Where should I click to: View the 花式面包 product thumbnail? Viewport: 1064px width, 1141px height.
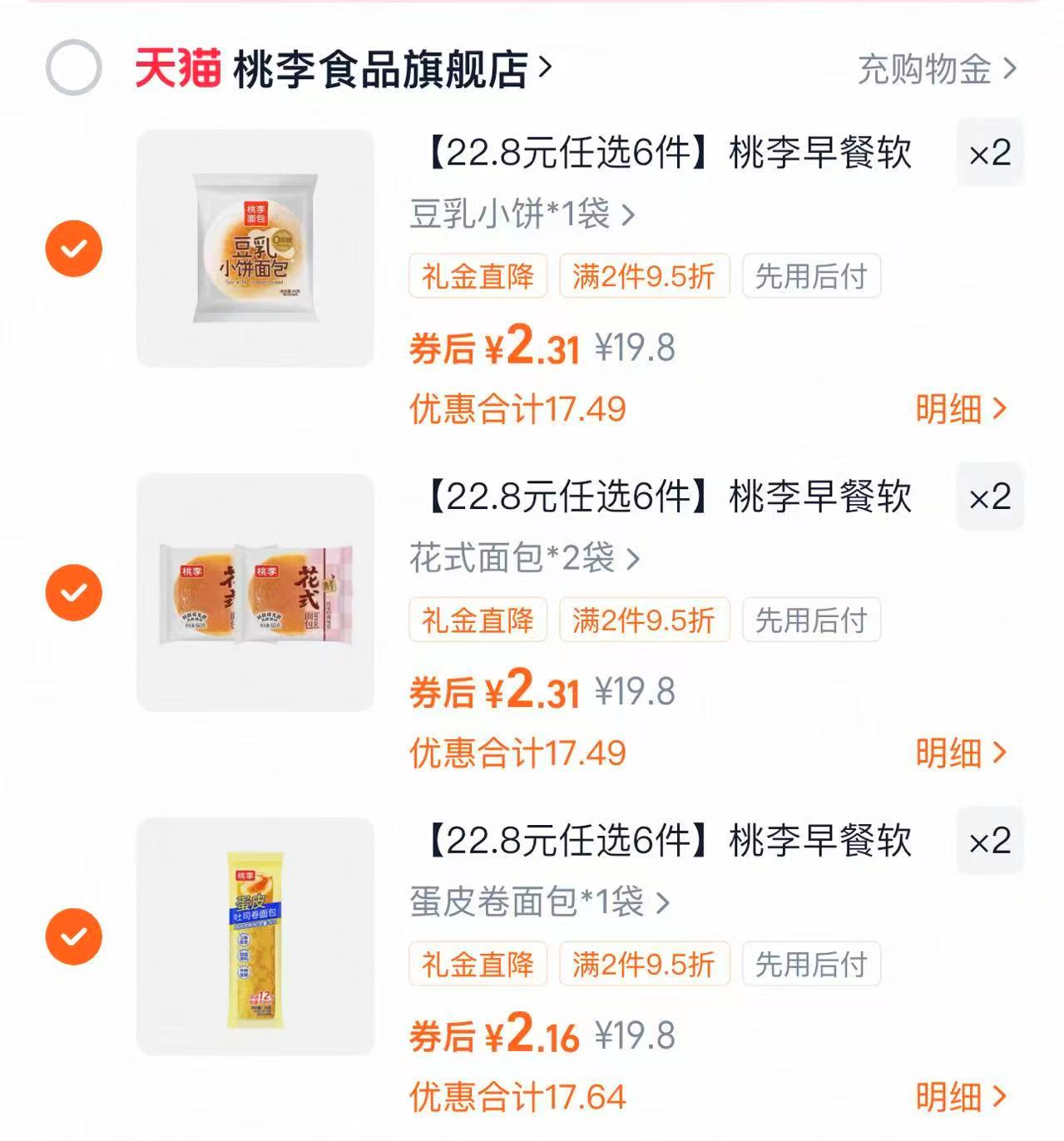pos(255,591)
